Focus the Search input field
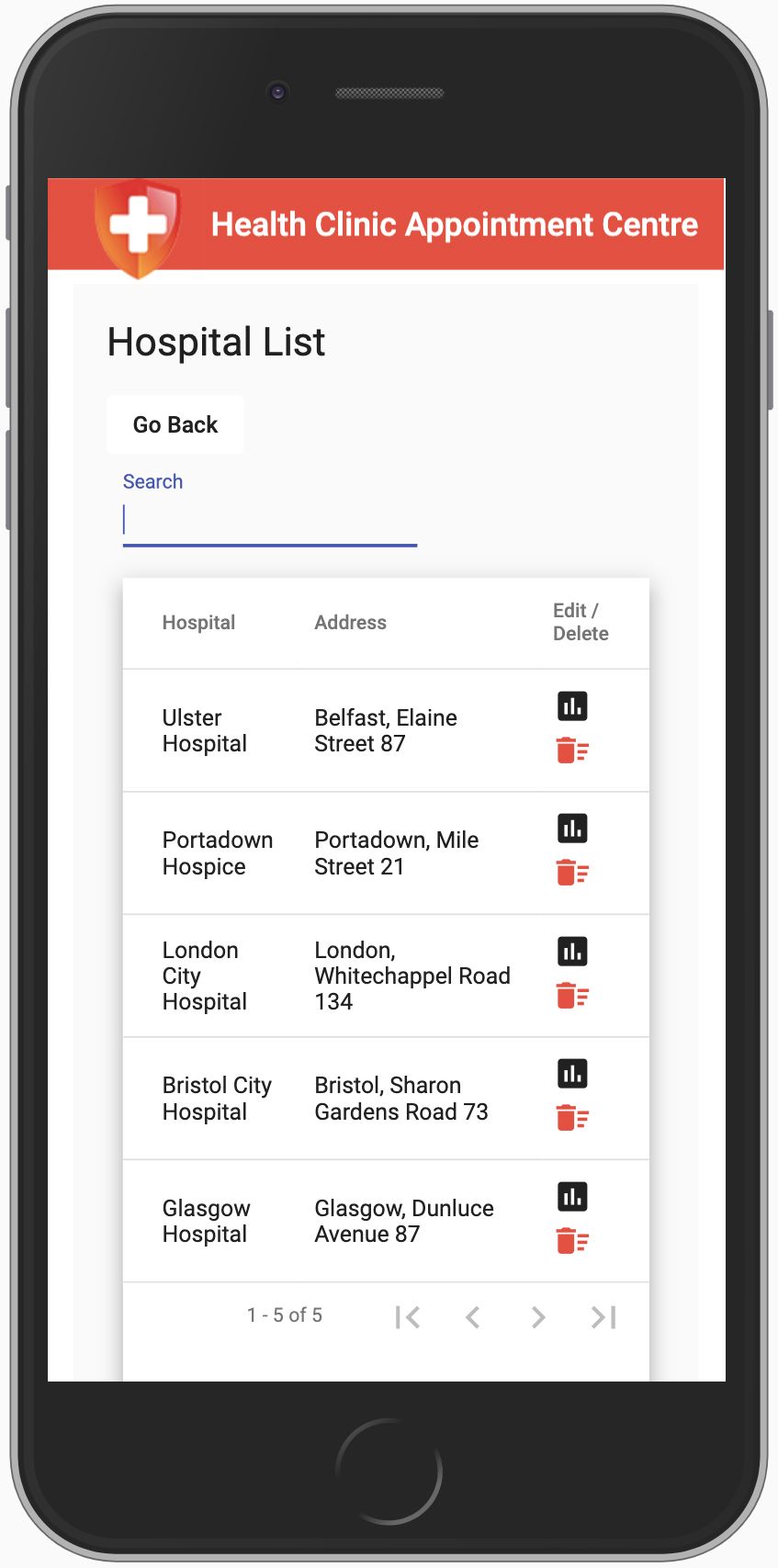The height and width of the screenshot is (1568, 778). [269, 520]
